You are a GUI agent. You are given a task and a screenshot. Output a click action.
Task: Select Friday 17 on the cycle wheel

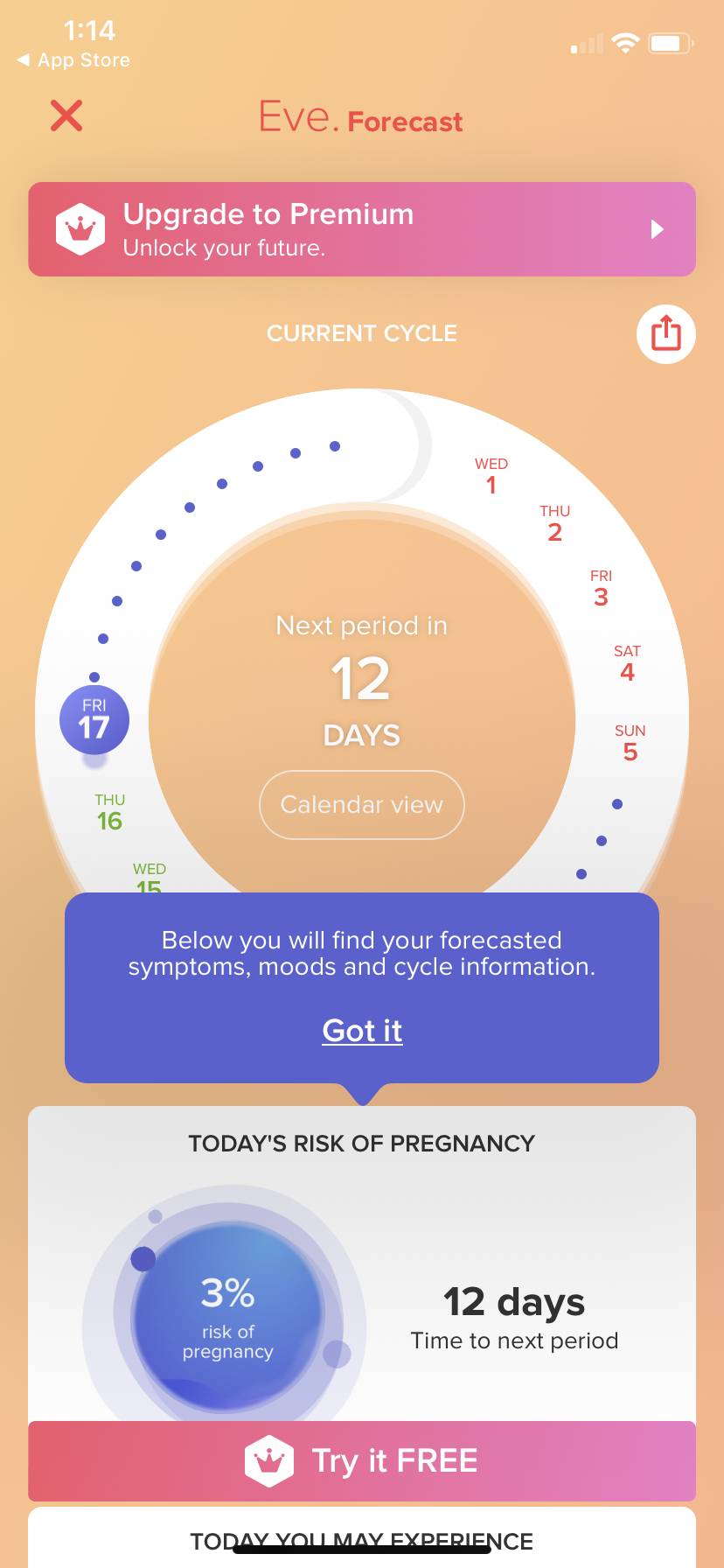tap(94, 720)
